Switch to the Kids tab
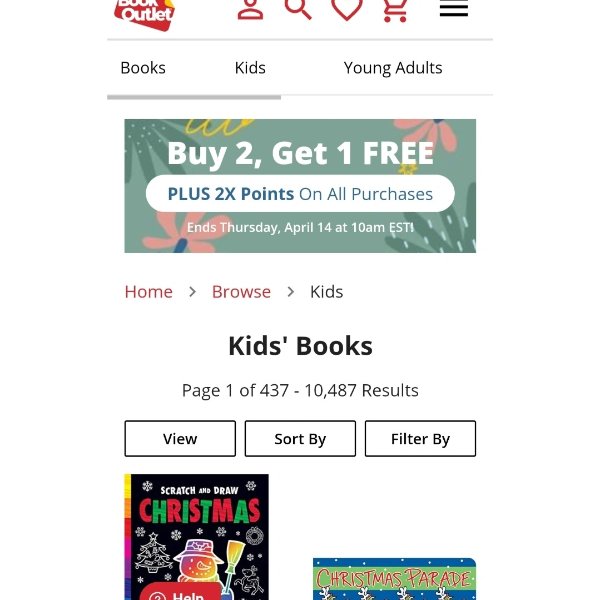600x600 pixels. (x=250, y=68)
